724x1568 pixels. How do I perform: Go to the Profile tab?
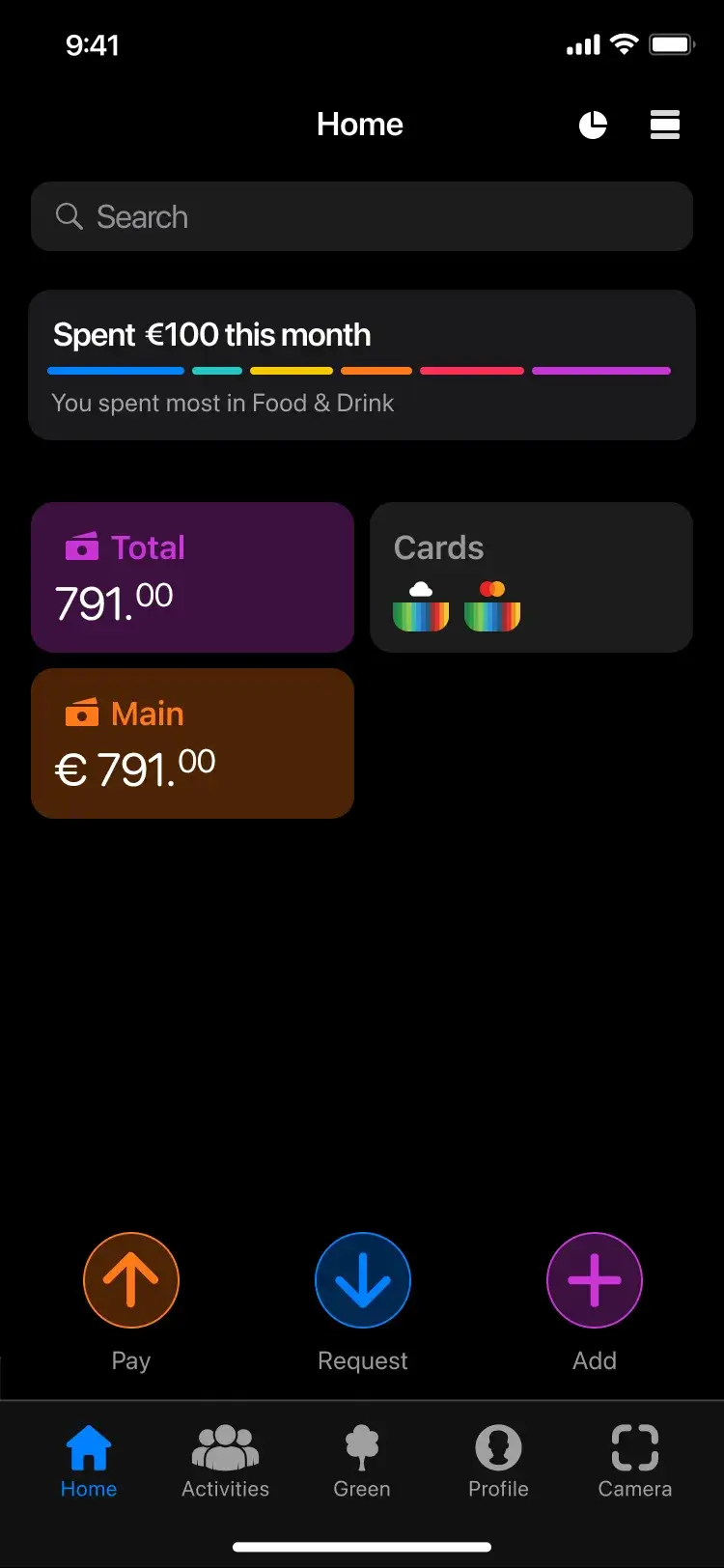[498, 1461]
